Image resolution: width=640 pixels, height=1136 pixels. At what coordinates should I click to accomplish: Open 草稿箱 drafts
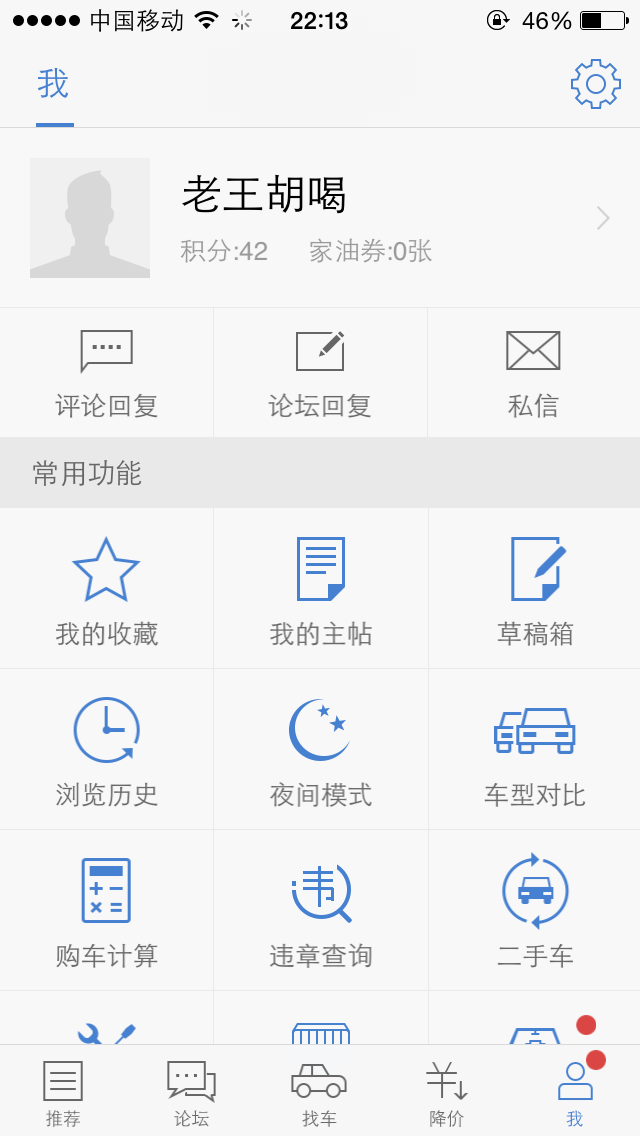[535, 588]
